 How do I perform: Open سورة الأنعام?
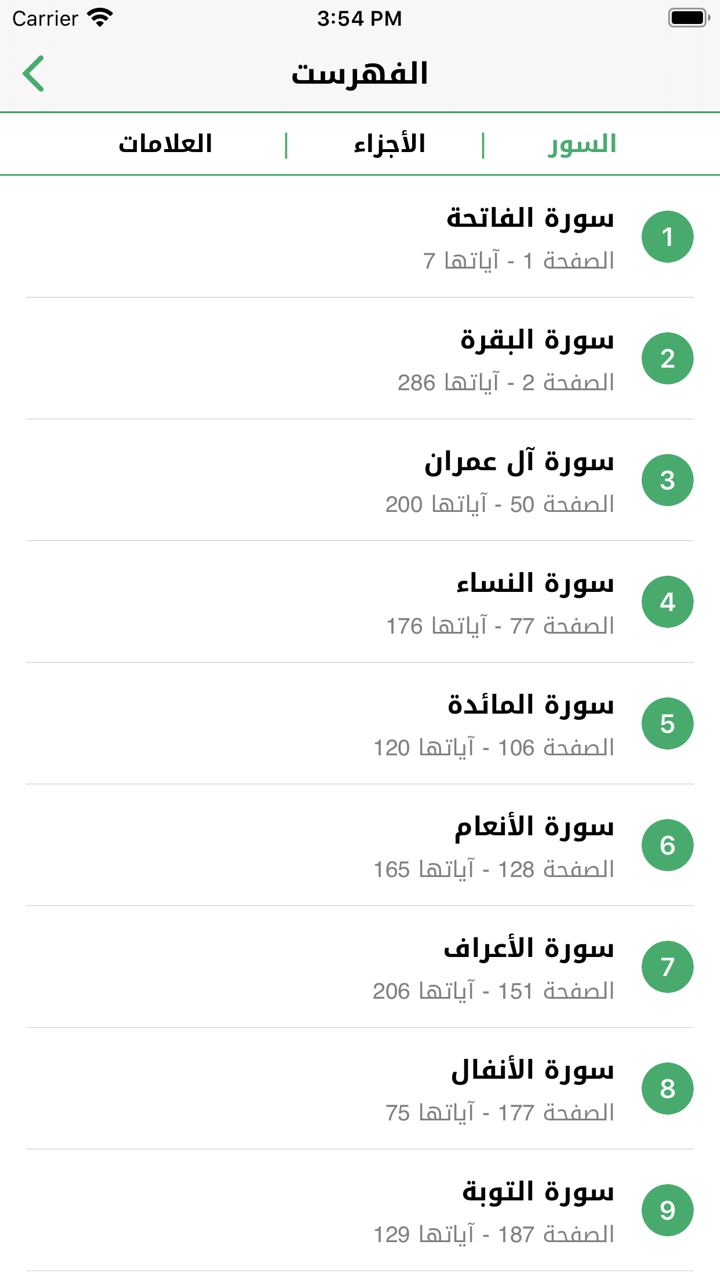pyautogui.click(x=360, y=847)
